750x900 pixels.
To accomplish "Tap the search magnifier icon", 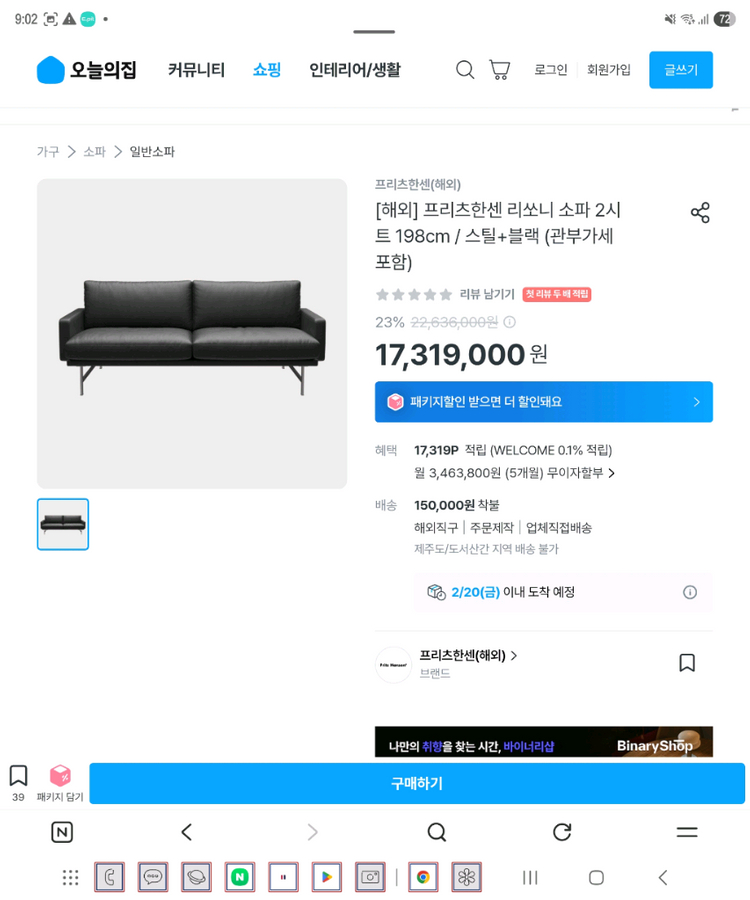I will click(464, 69).
